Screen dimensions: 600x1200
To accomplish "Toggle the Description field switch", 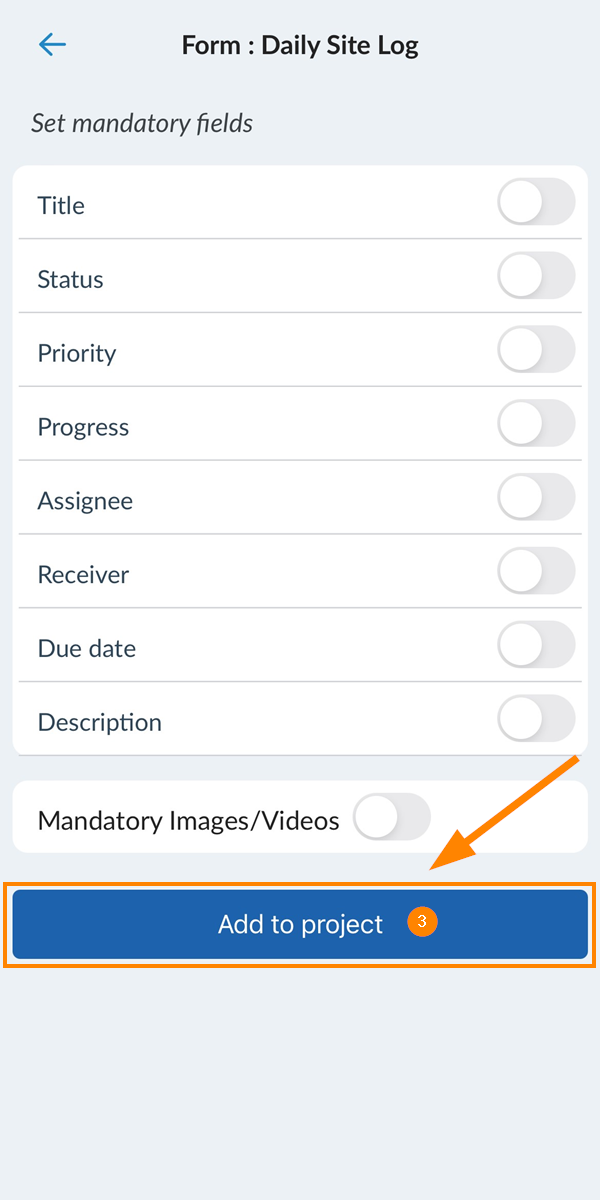I will (536, 721).
